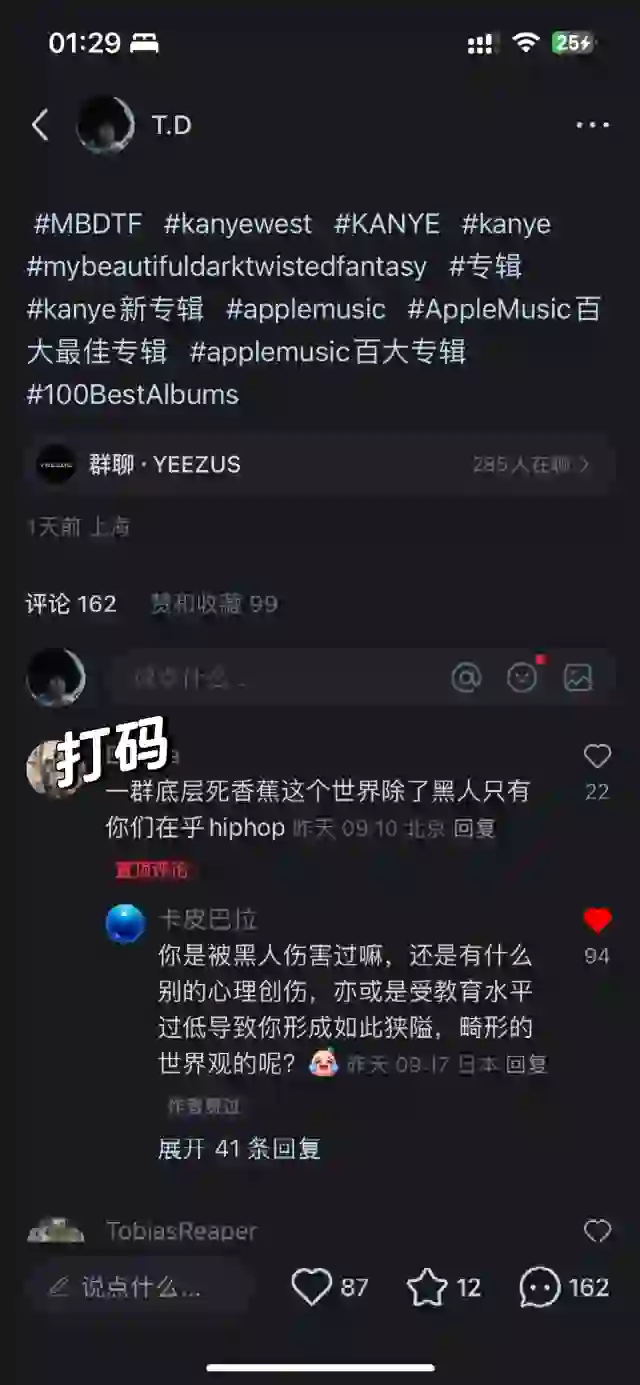The height and width of the screenshot is (1385, 640).
Task: Open the #MBDTF hashtag
Action: [88, 224]
